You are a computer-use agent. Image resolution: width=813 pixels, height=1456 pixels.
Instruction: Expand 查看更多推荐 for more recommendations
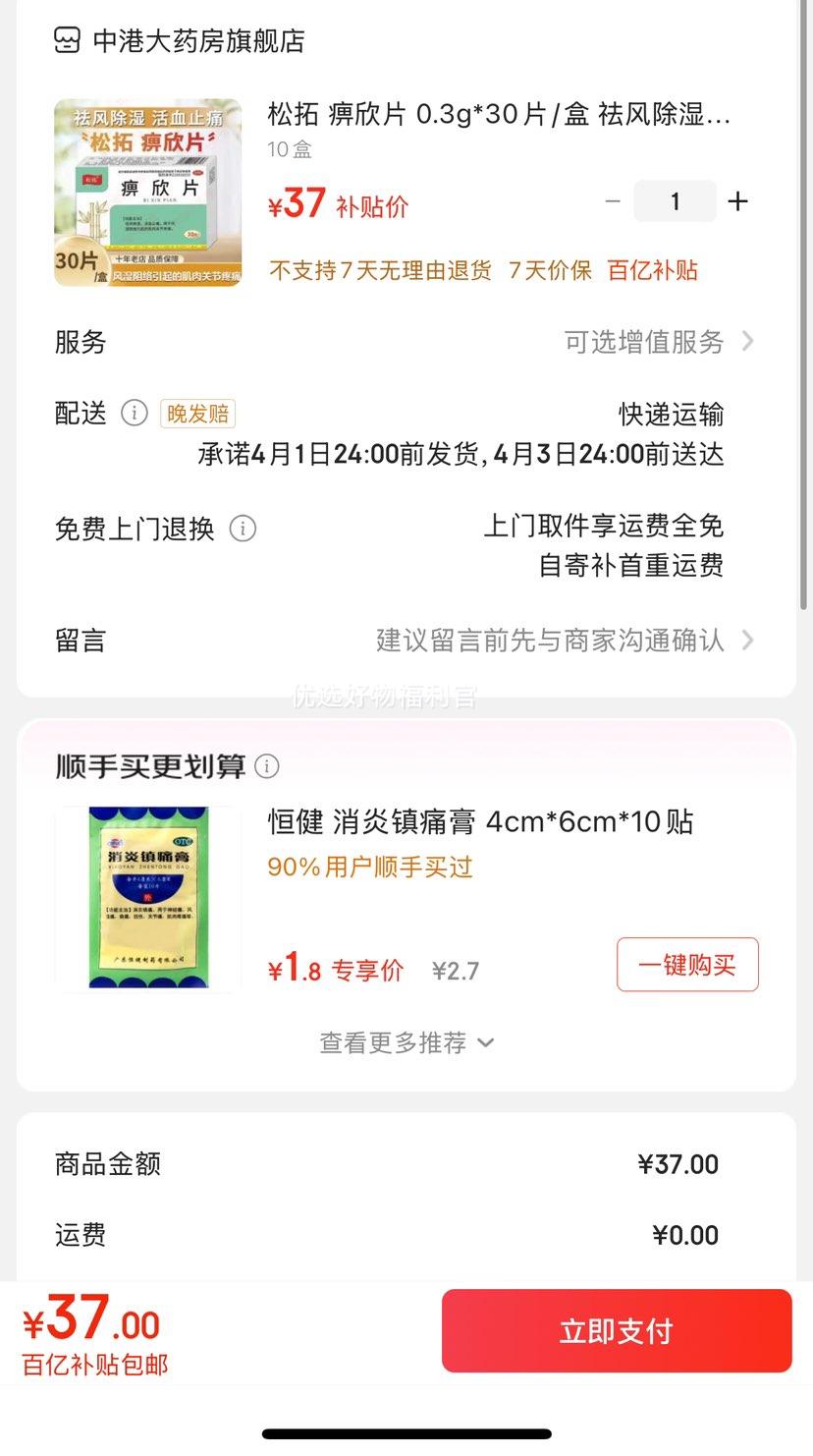click(406, 1043)
